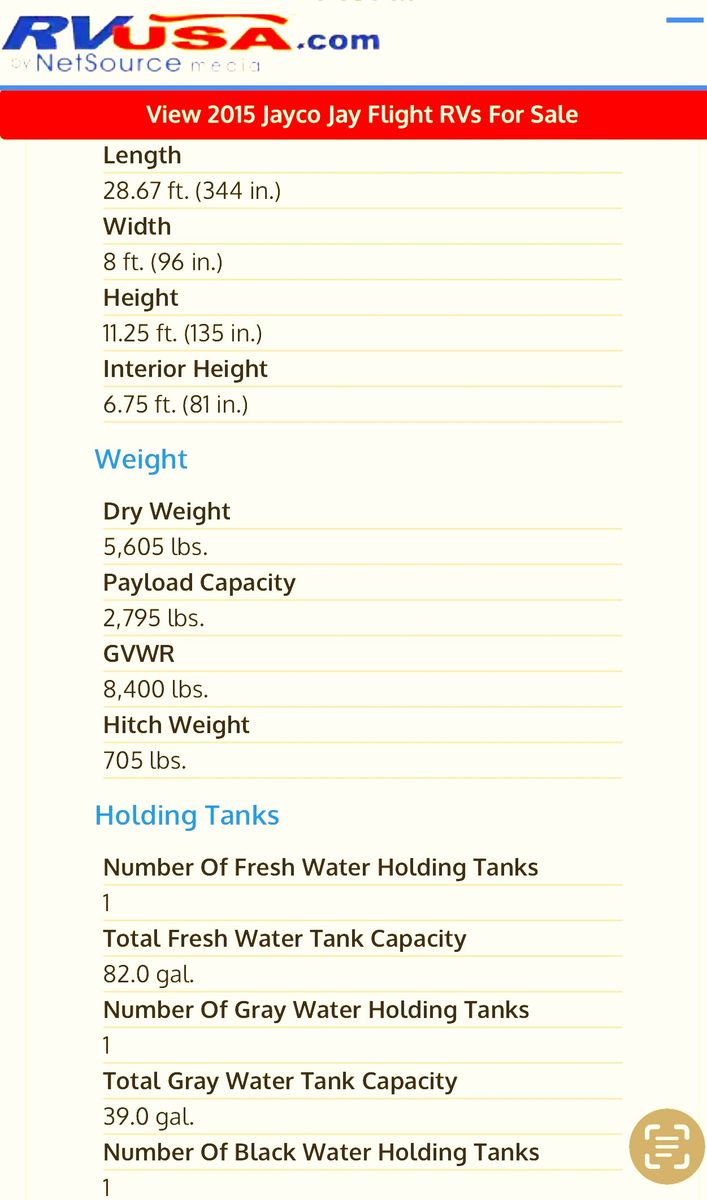This screenshot has height=1200, width=707.
Task: Tap the floating scan icon
Action: 667,1146
